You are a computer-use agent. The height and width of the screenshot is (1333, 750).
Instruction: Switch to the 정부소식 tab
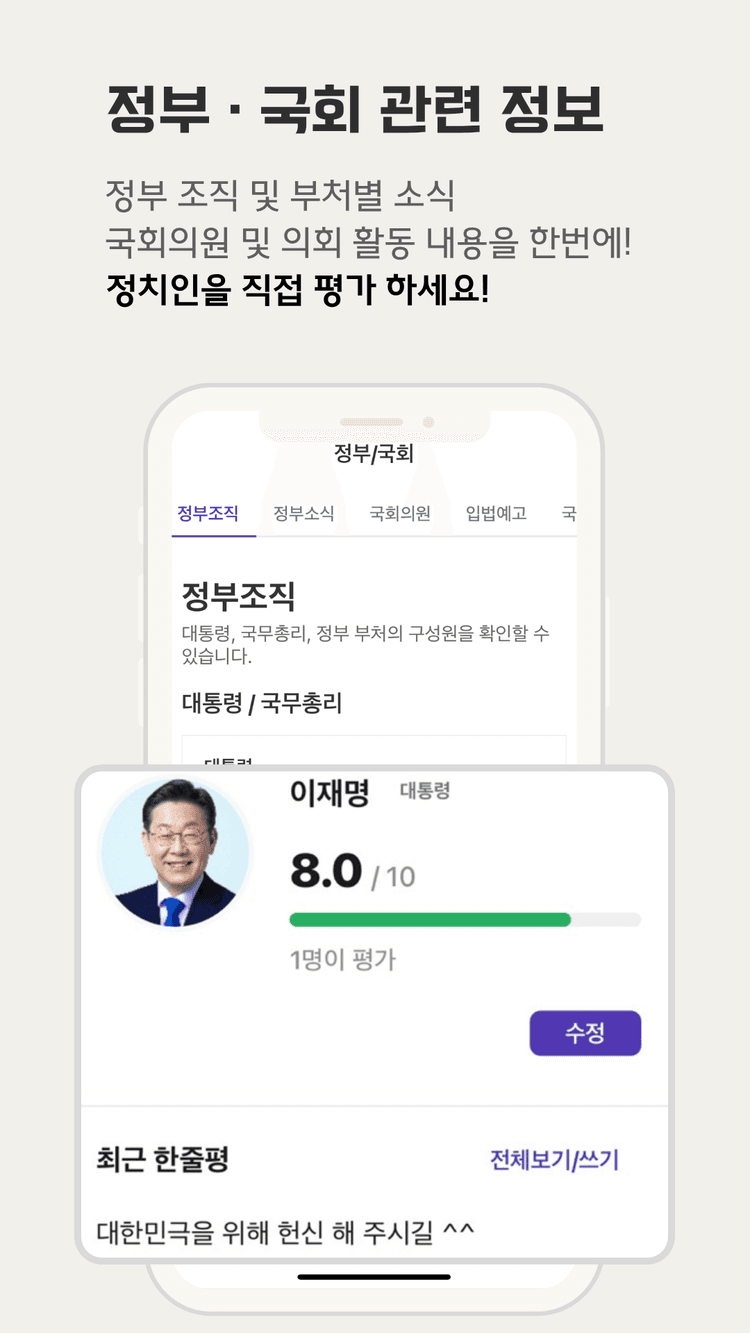(305, 511)
